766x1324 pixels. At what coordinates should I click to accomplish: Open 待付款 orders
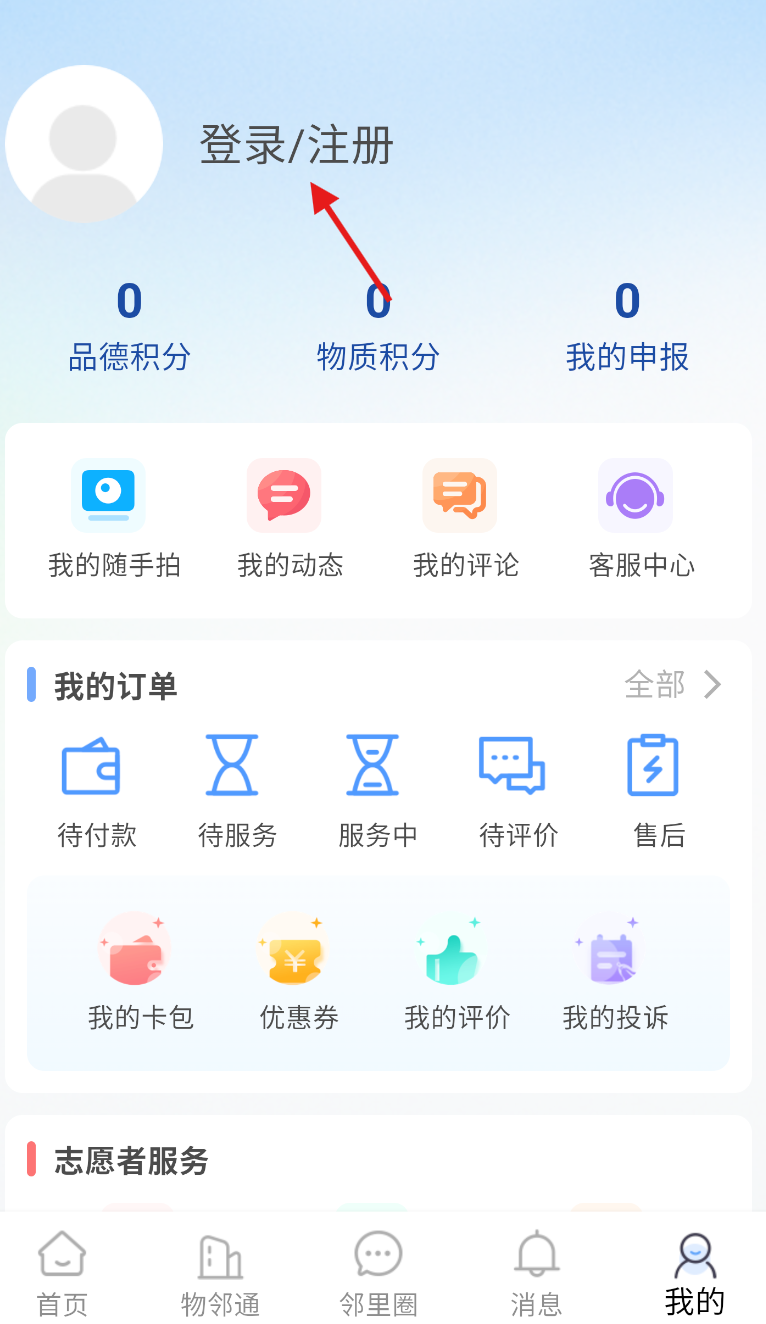point(96,790)
